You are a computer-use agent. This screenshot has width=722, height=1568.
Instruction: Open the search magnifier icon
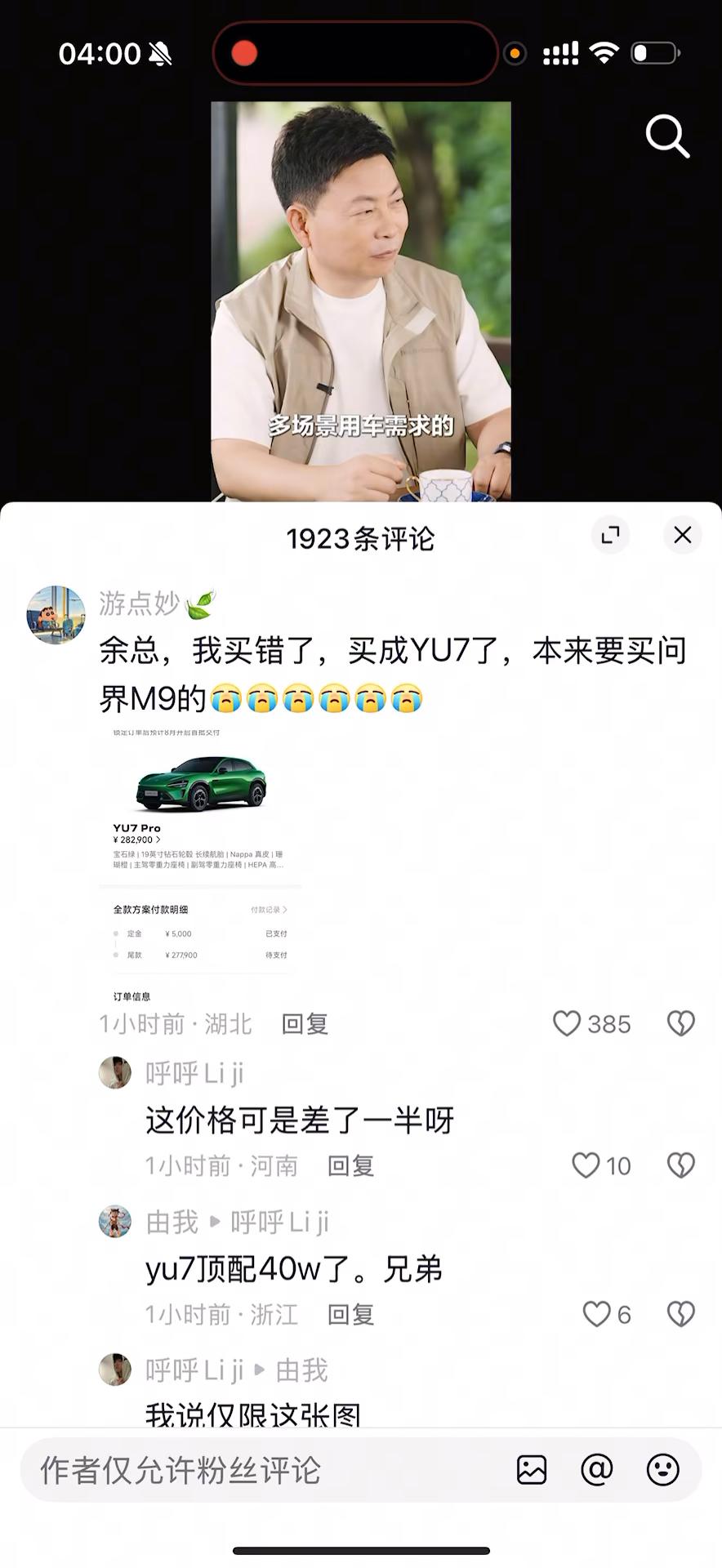point(667,136)
